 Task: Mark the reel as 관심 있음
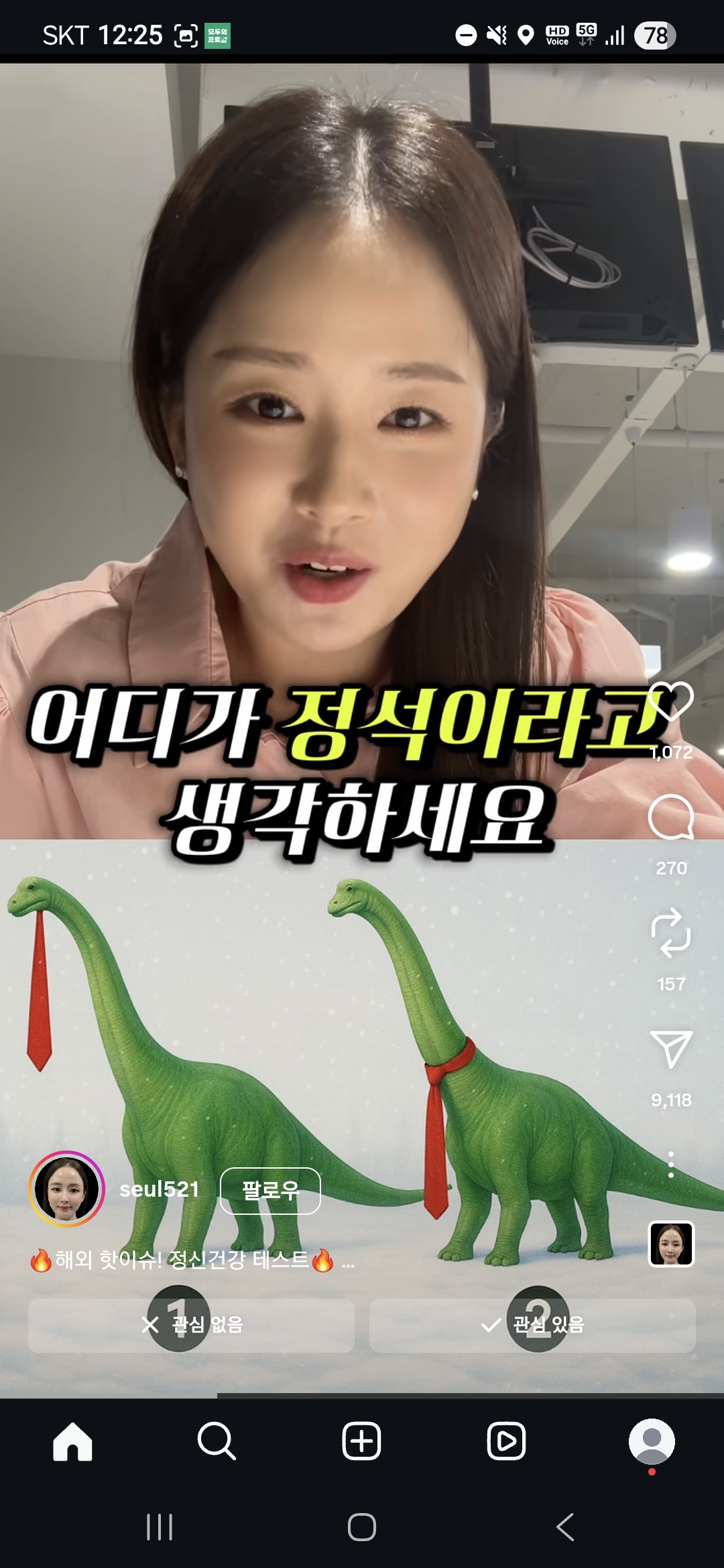[x=532, y=1325]
